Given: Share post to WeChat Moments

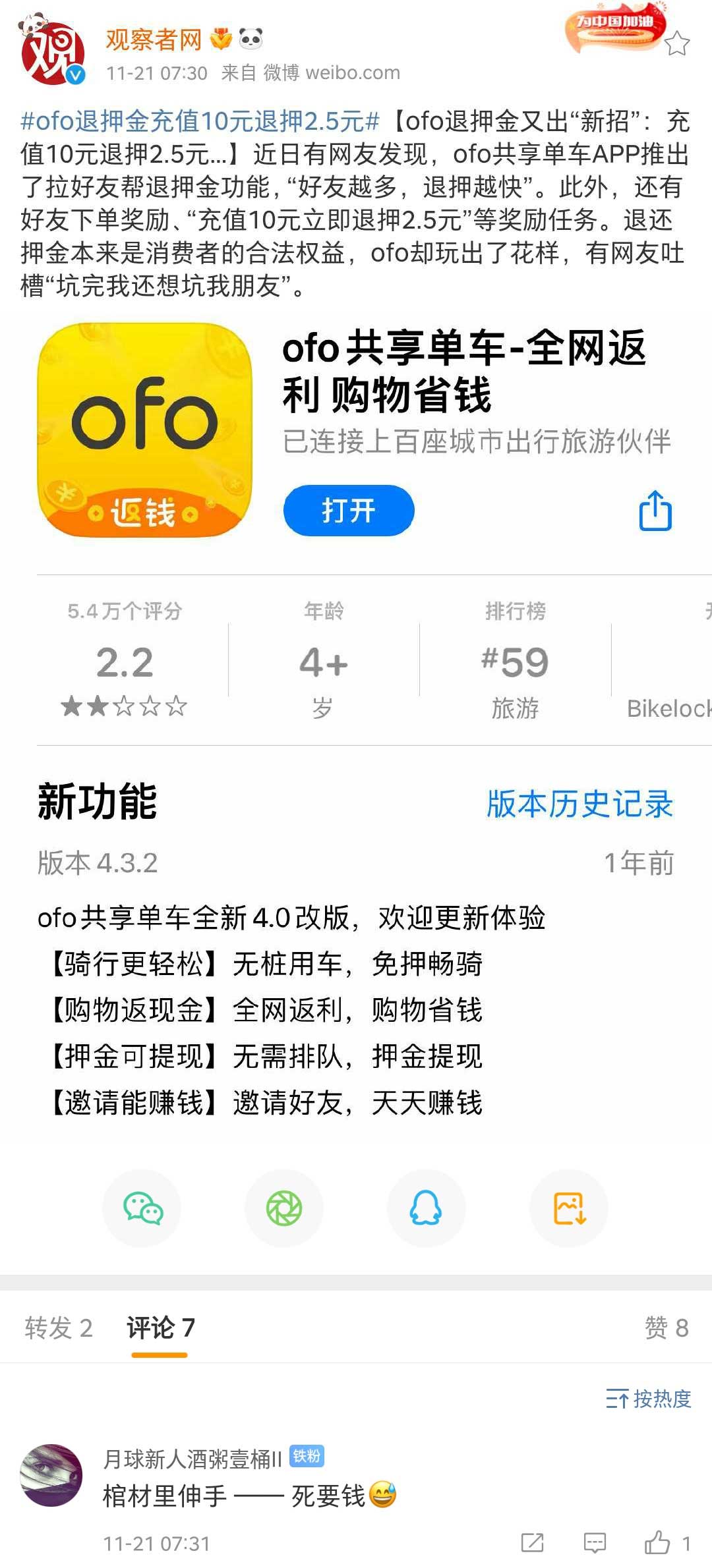Looking at the screenshot, I should (284, 1208).
